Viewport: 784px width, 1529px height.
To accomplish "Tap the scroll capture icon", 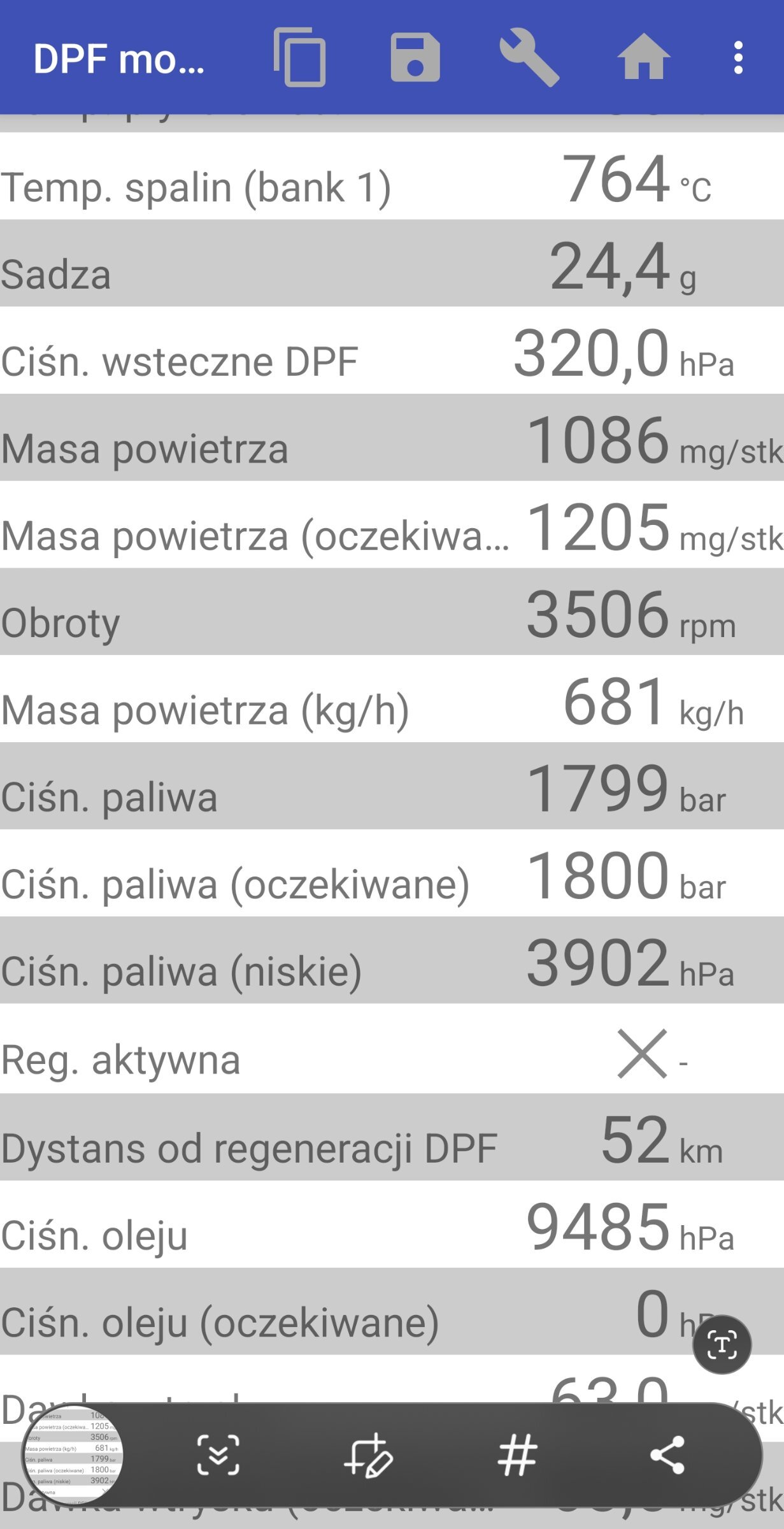I will coord(218,1455).
